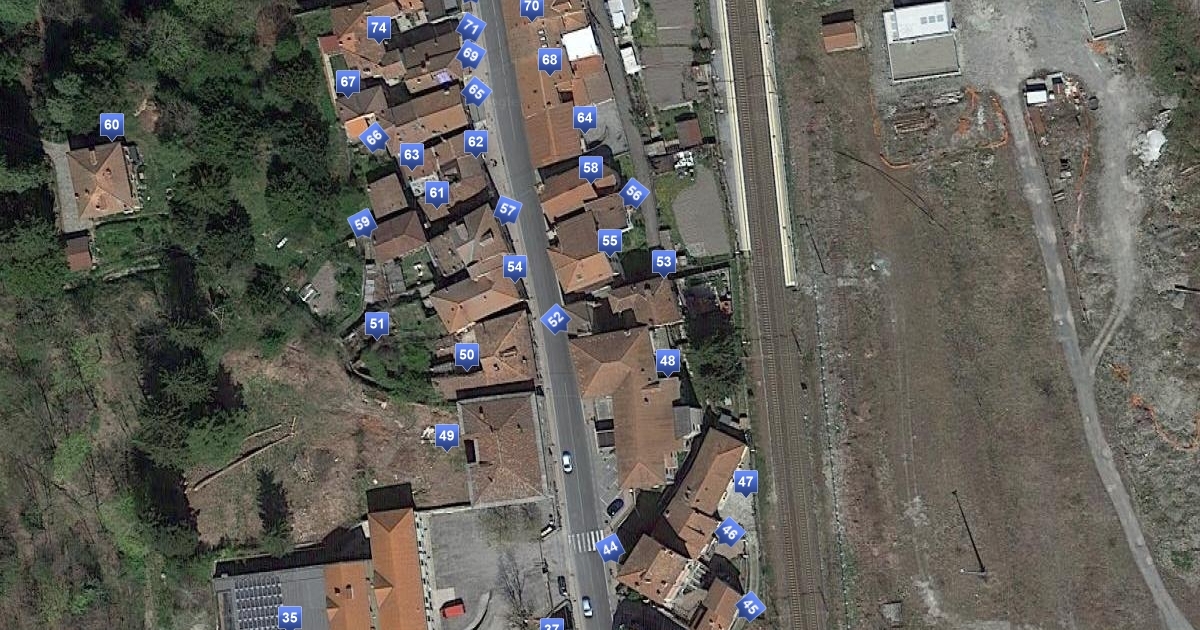Choose marker 55
This screenshot has width=1200, height=630.
click(x=610, y=241)
